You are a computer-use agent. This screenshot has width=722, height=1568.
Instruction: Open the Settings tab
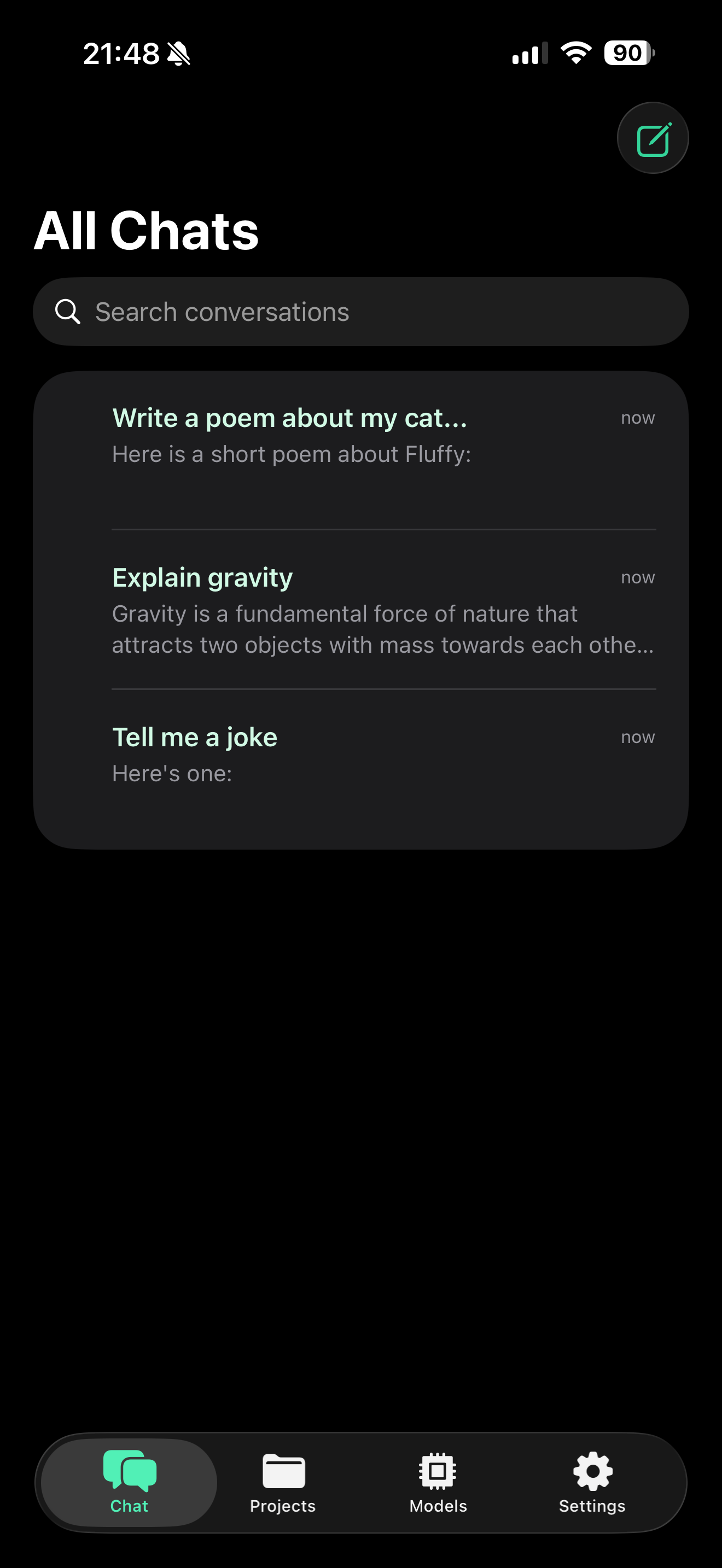(592, 1482)
